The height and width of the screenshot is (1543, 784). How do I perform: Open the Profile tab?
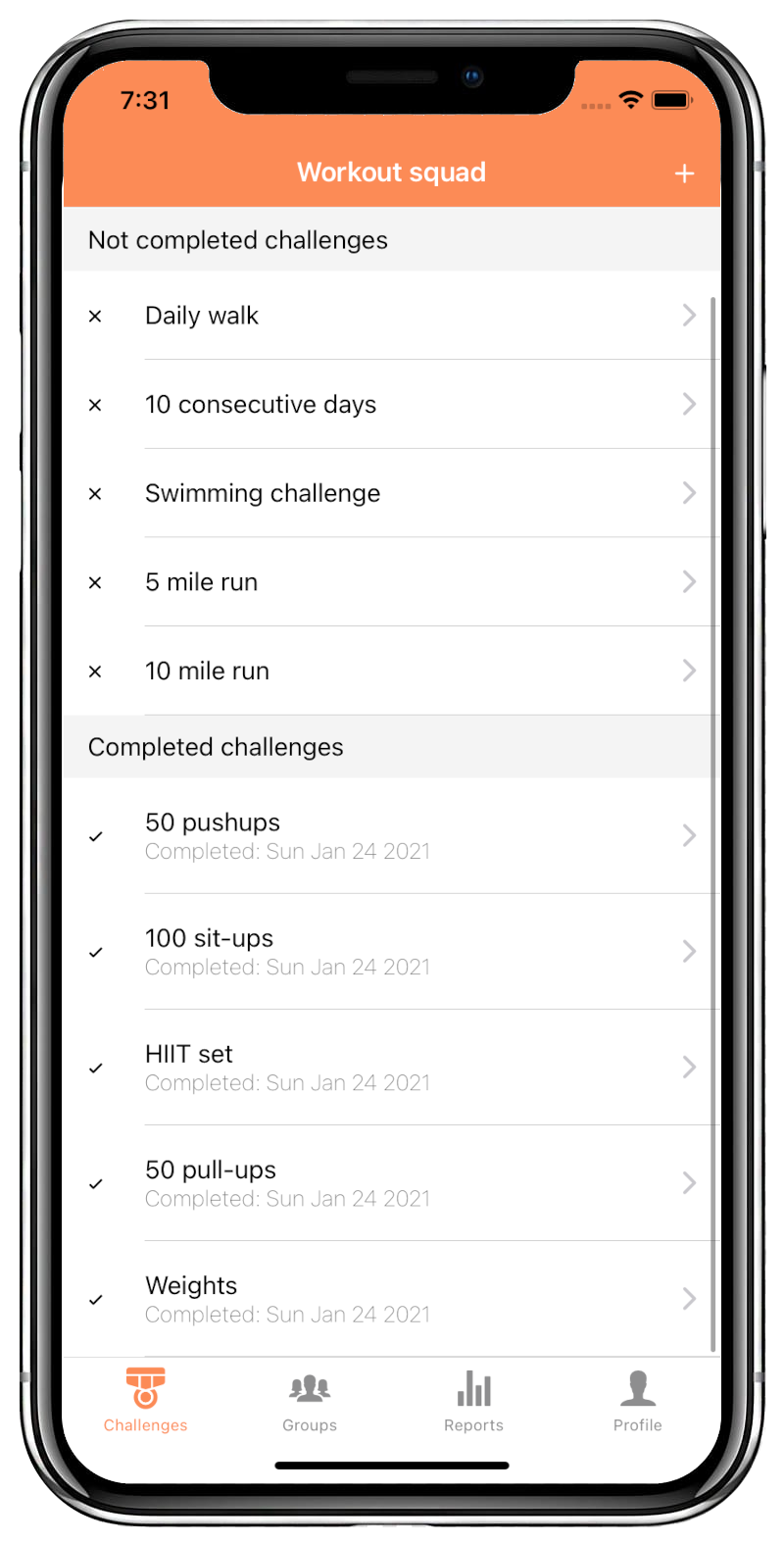pyautogui.click(x=638, y=1402)
